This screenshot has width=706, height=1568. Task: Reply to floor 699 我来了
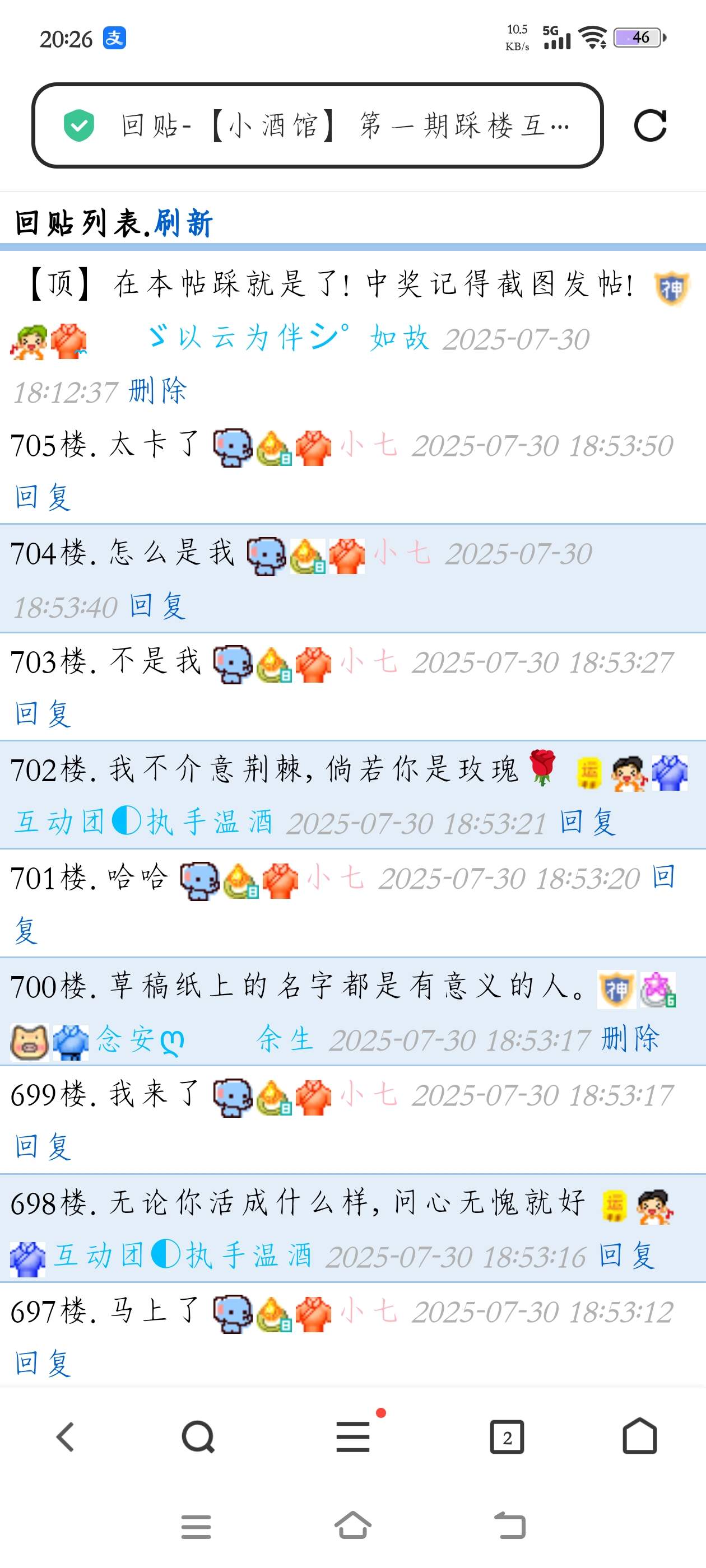click(43, 1147)
